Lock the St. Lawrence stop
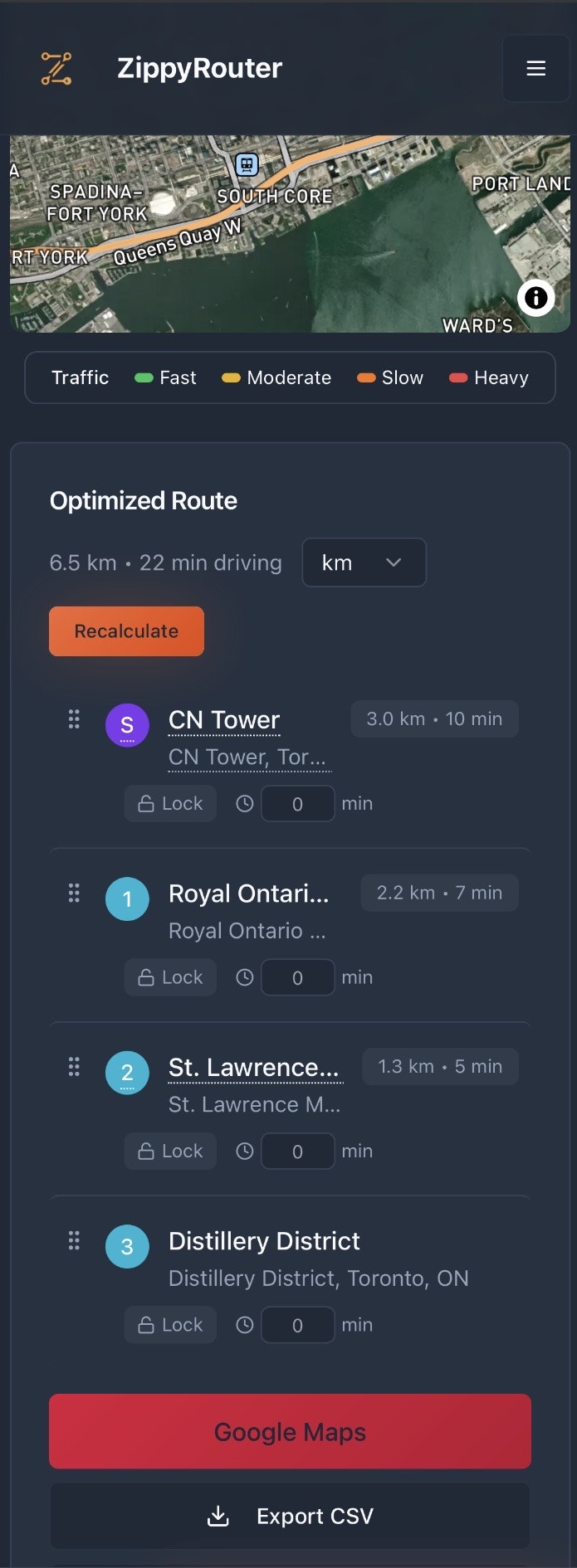 [170, 1152]
